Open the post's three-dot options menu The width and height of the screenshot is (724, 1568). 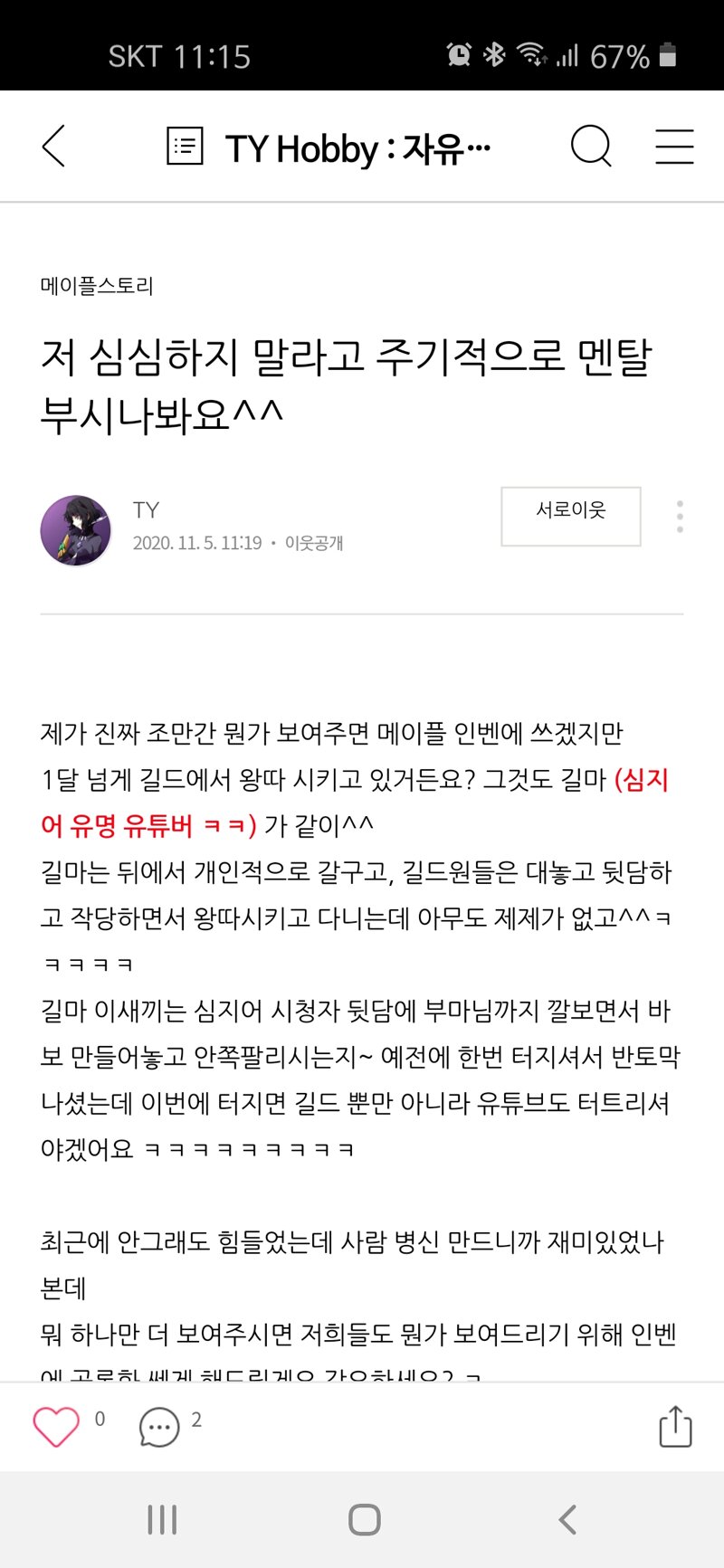(680, 517)
